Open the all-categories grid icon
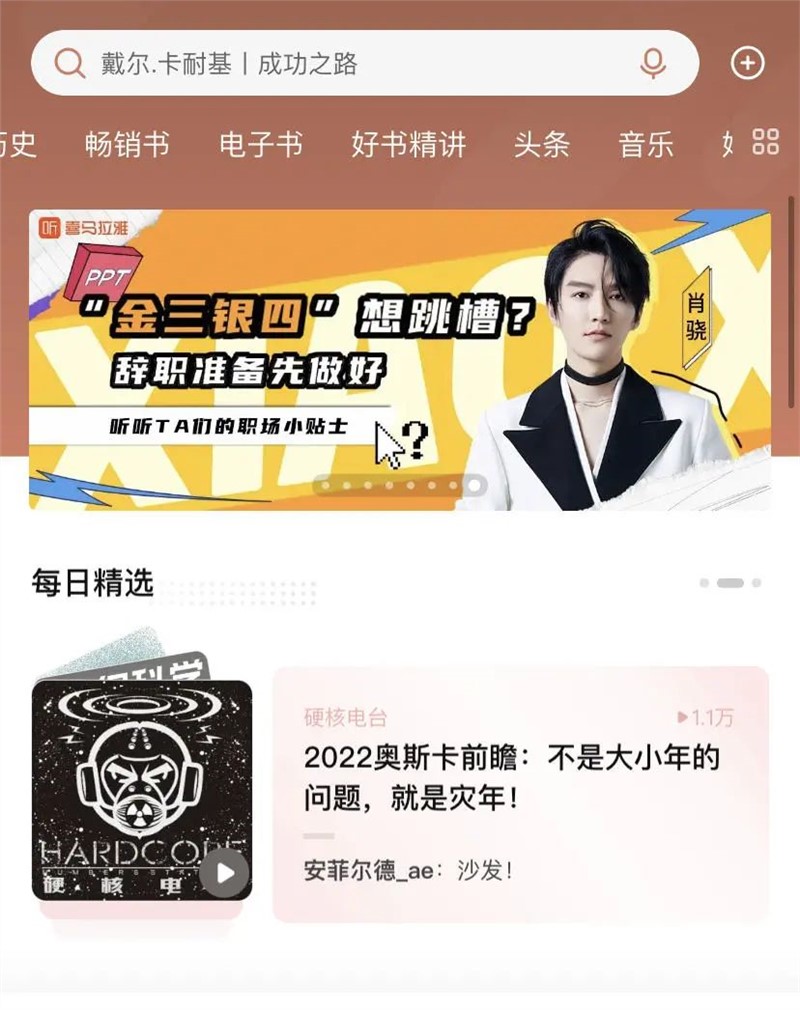The height and width of the screenshot is (1010, 800). pyautogui.click(x=766, y=142)
